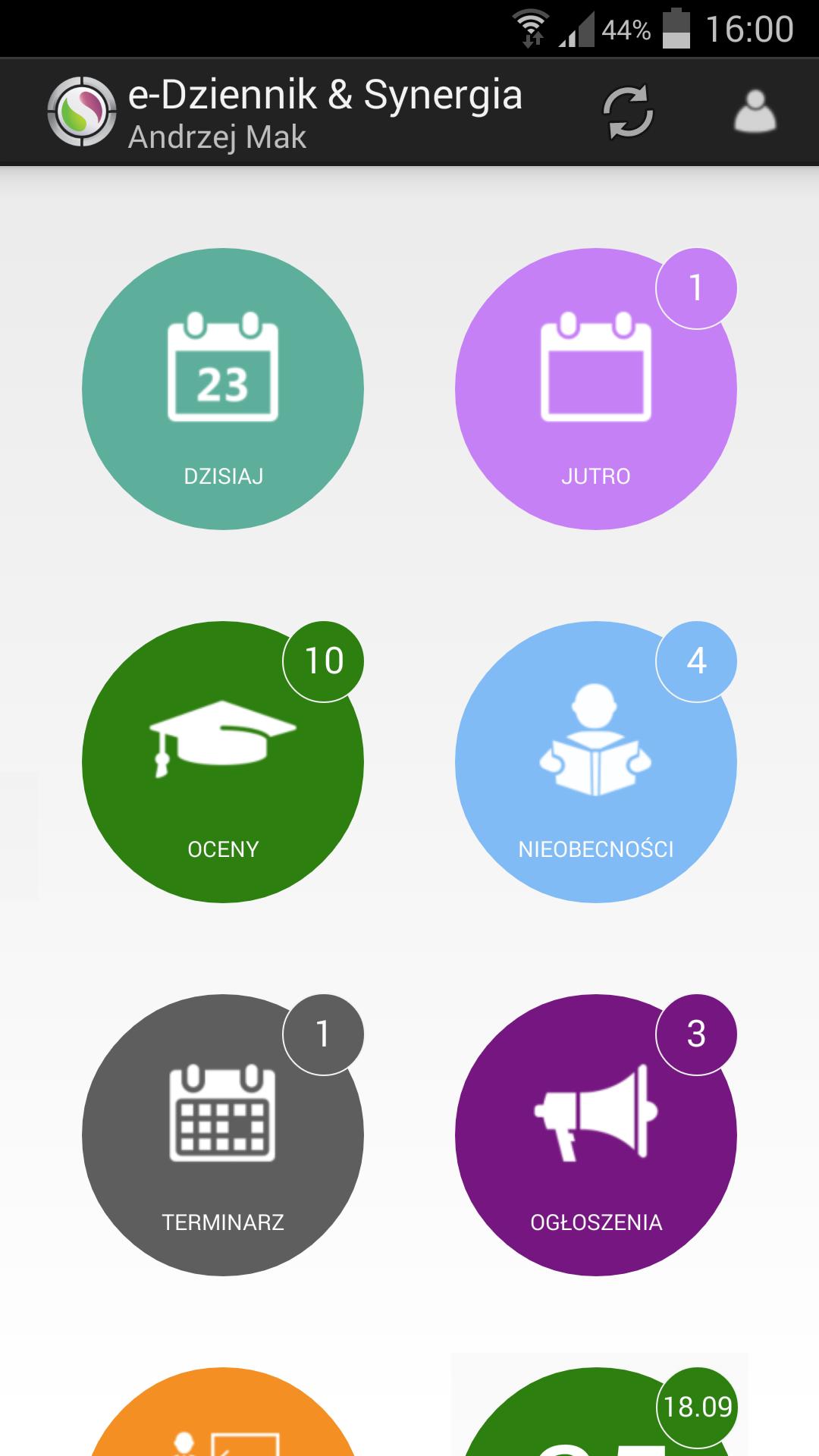
Task: Open Oceny grades
Action: 223,762
